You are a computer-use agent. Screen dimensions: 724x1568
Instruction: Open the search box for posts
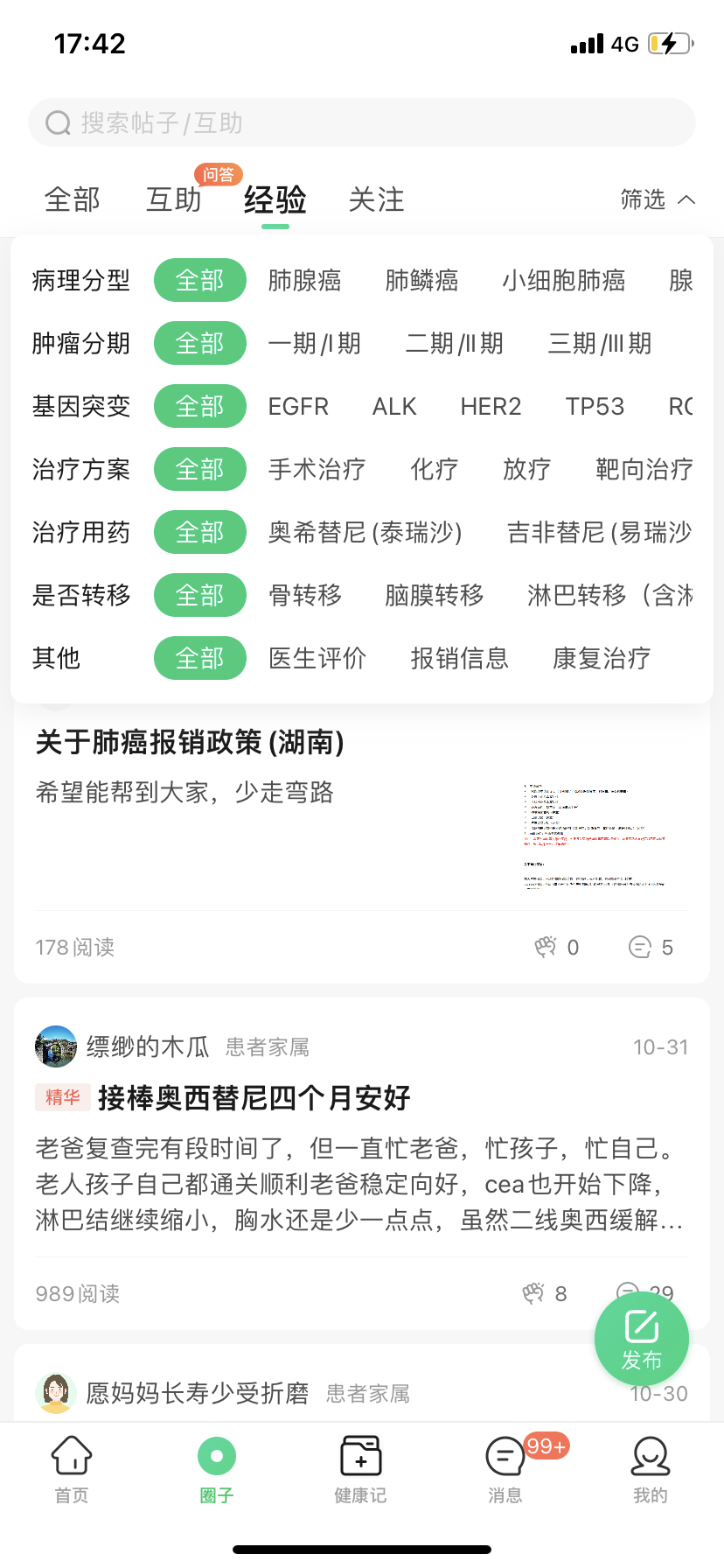[362, 122]
